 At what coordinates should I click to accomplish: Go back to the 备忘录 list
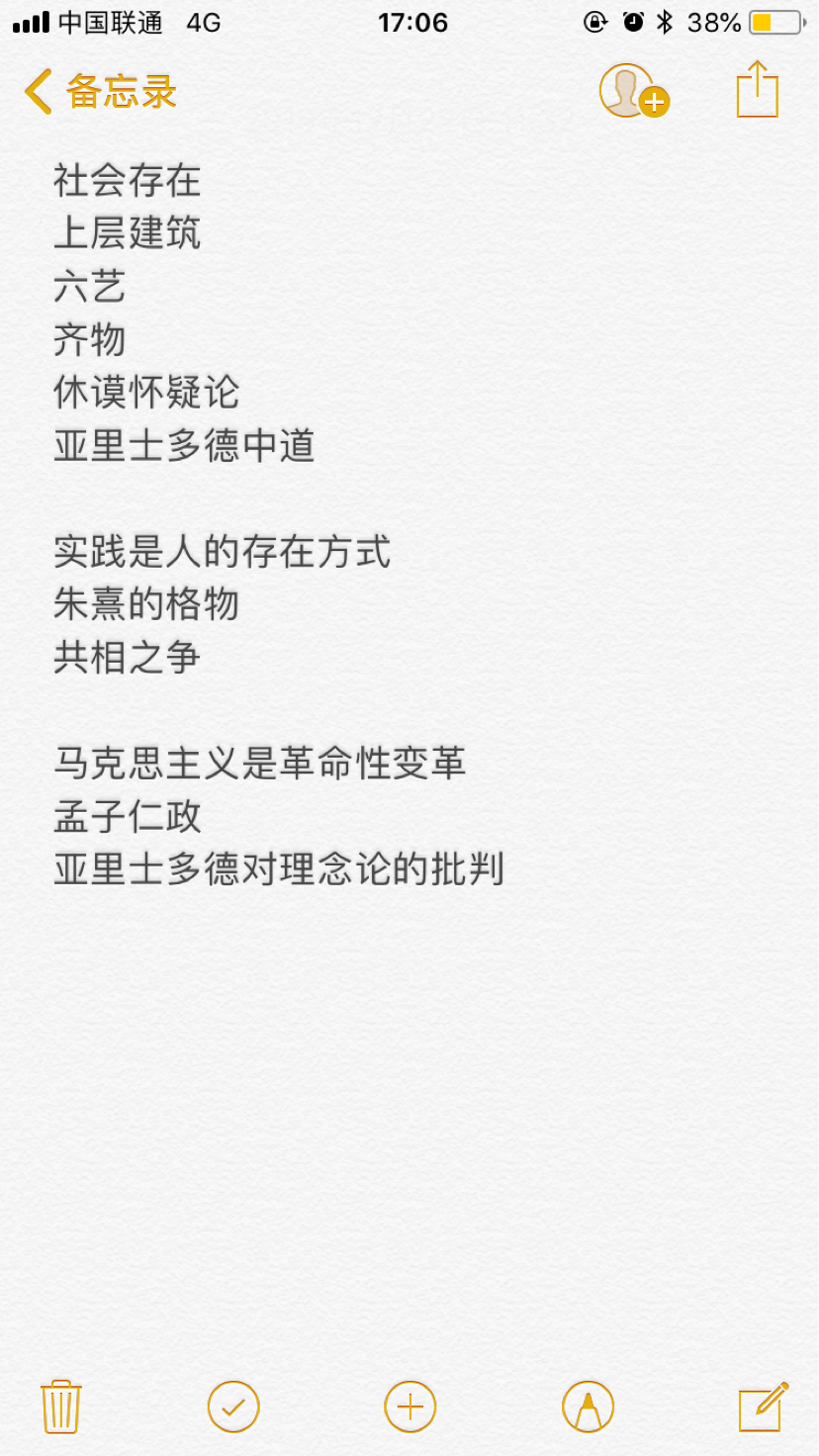pyautogui.click(x=101, y=92)
